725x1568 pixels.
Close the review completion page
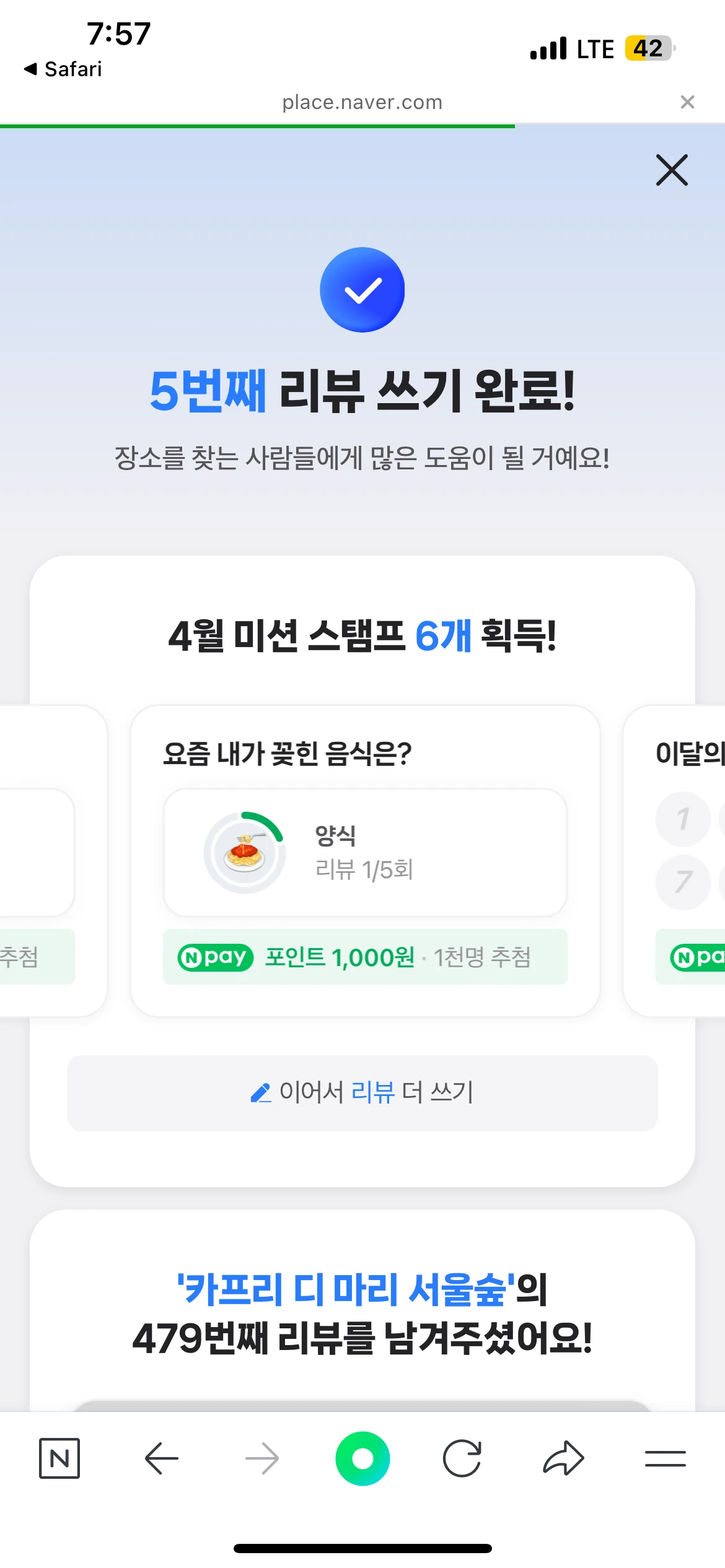[x=672, y=170]
